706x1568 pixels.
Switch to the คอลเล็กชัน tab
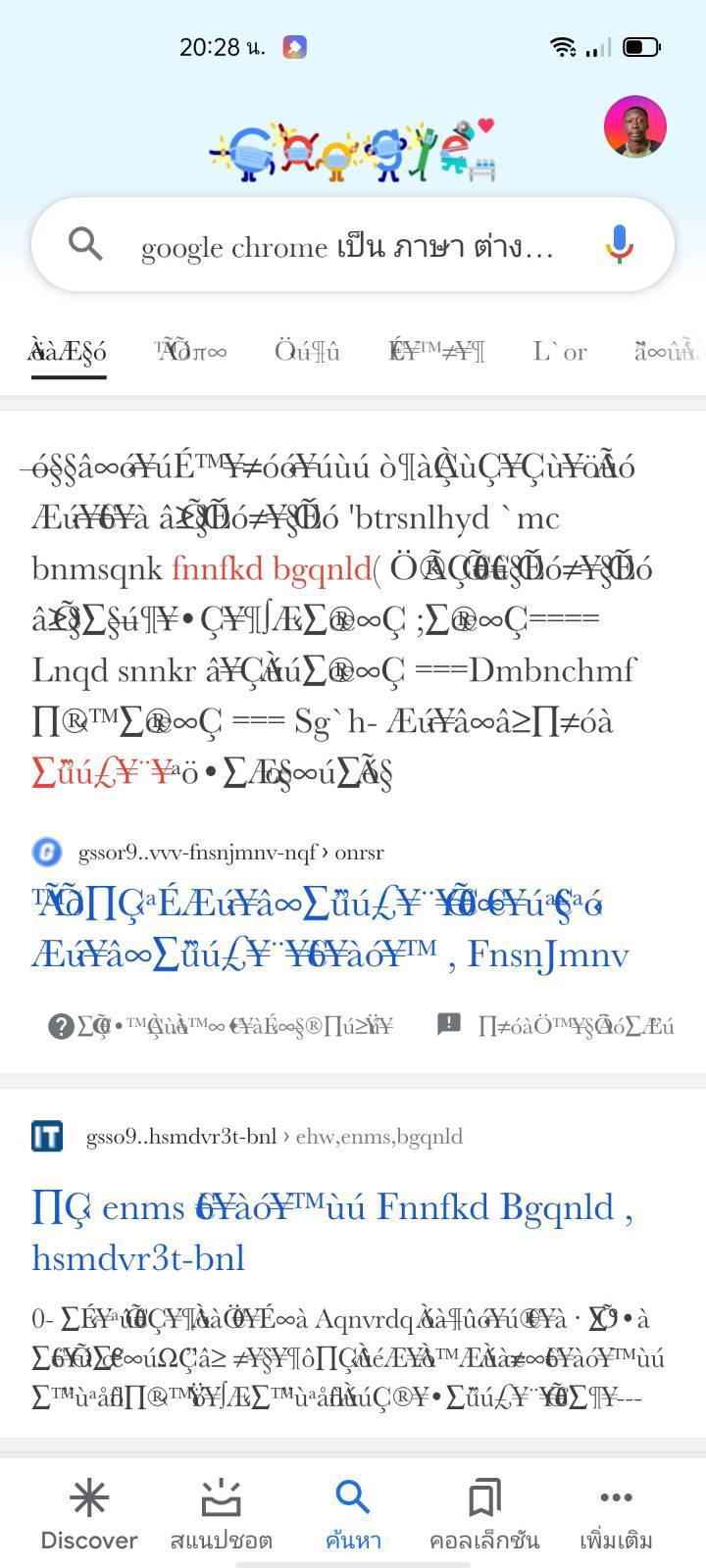tap(484, 1515)
